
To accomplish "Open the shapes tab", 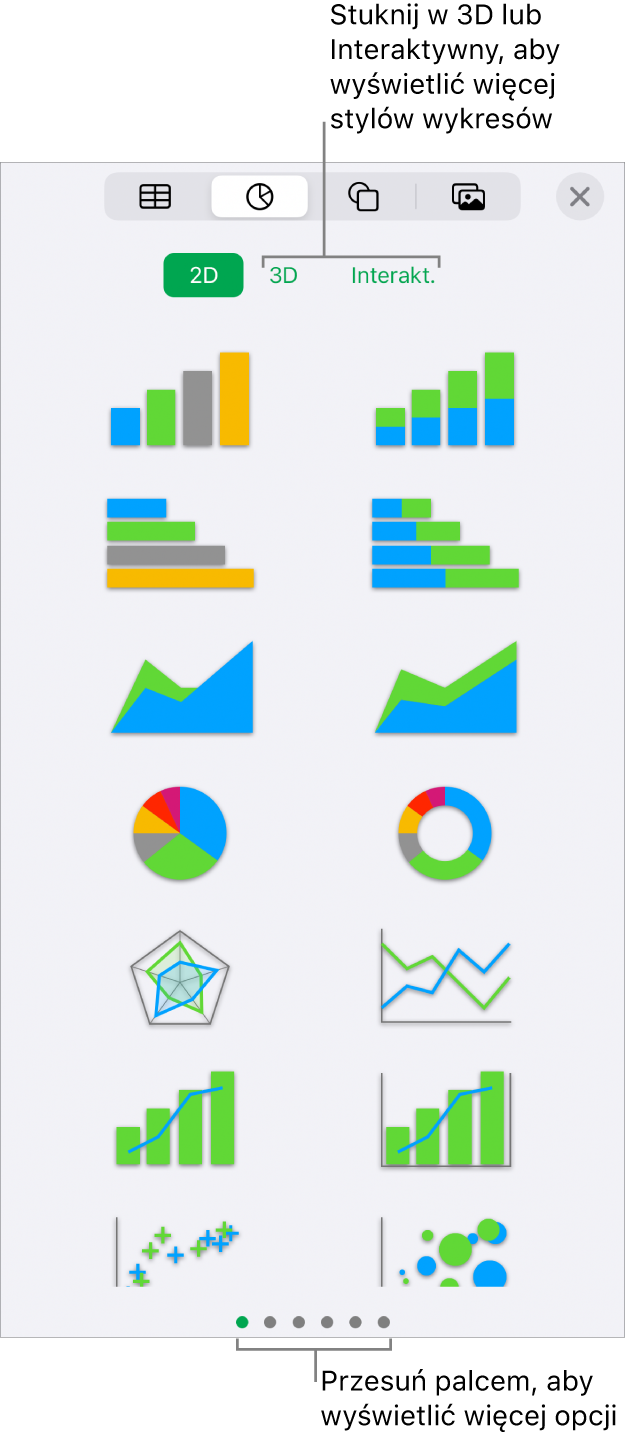I will click(x=363, y=197).
